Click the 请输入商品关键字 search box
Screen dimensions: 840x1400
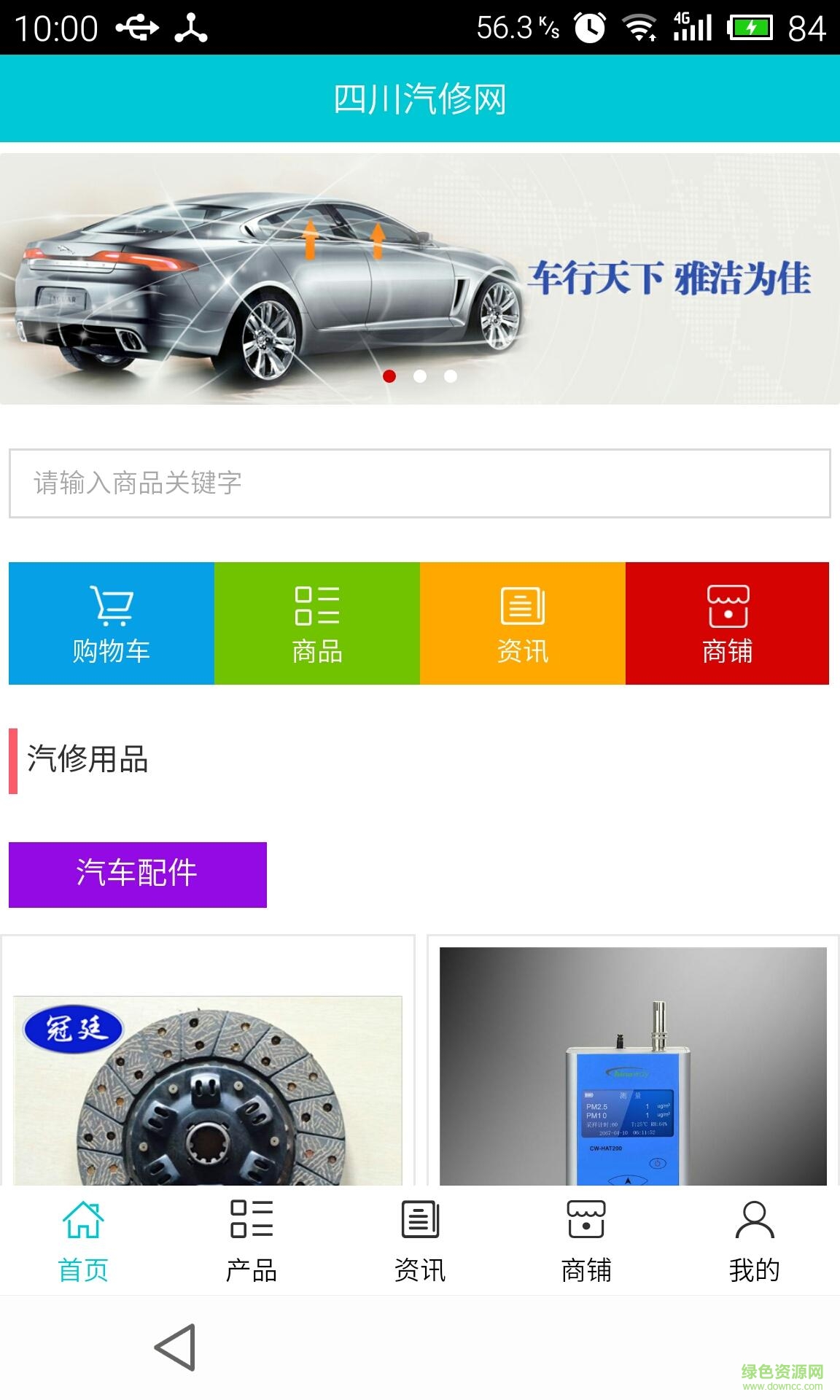pos(420,483)
